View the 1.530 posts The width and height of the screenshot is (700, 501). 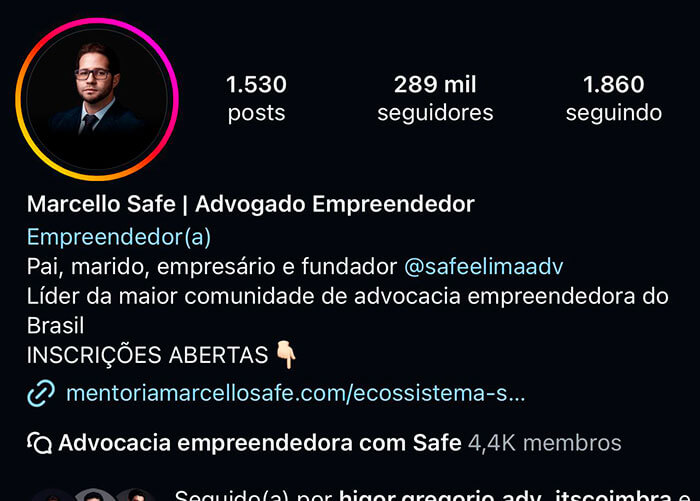256,98
